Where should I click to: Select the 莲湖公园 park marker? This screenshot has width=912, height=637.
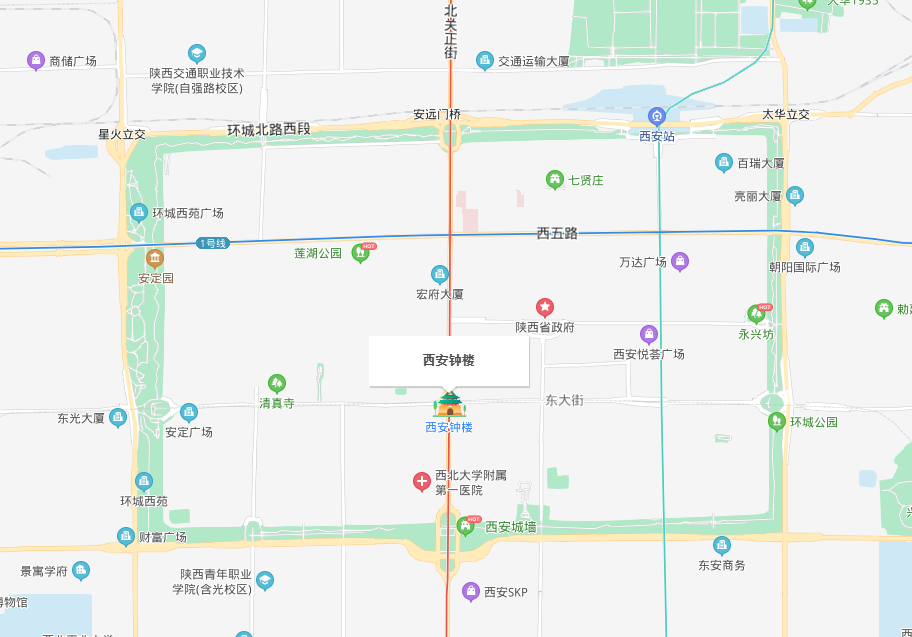point(361,253)
